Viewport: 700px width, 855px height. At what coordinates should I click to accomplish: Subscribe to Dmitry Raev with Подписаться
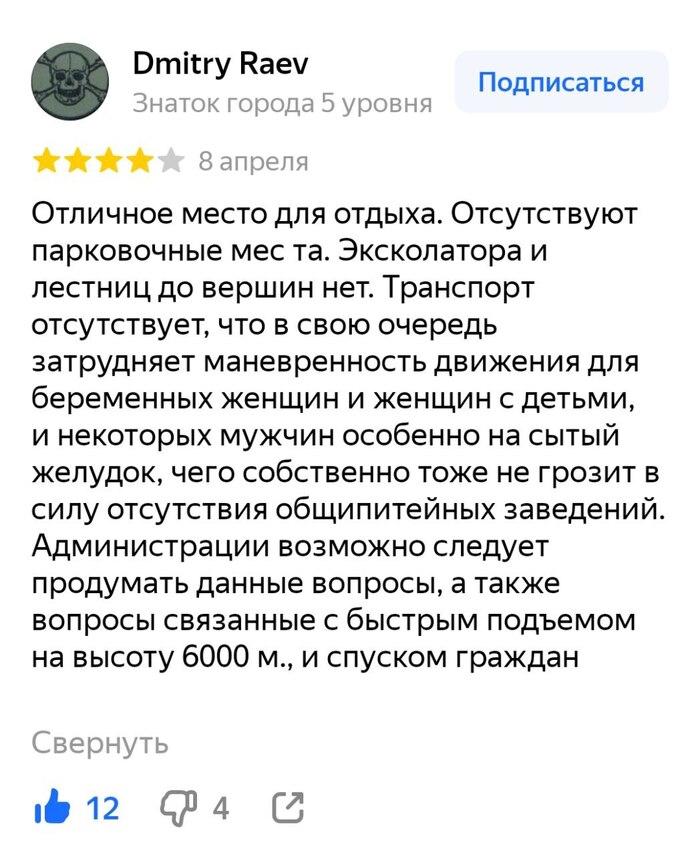click(x=560, y=82)
